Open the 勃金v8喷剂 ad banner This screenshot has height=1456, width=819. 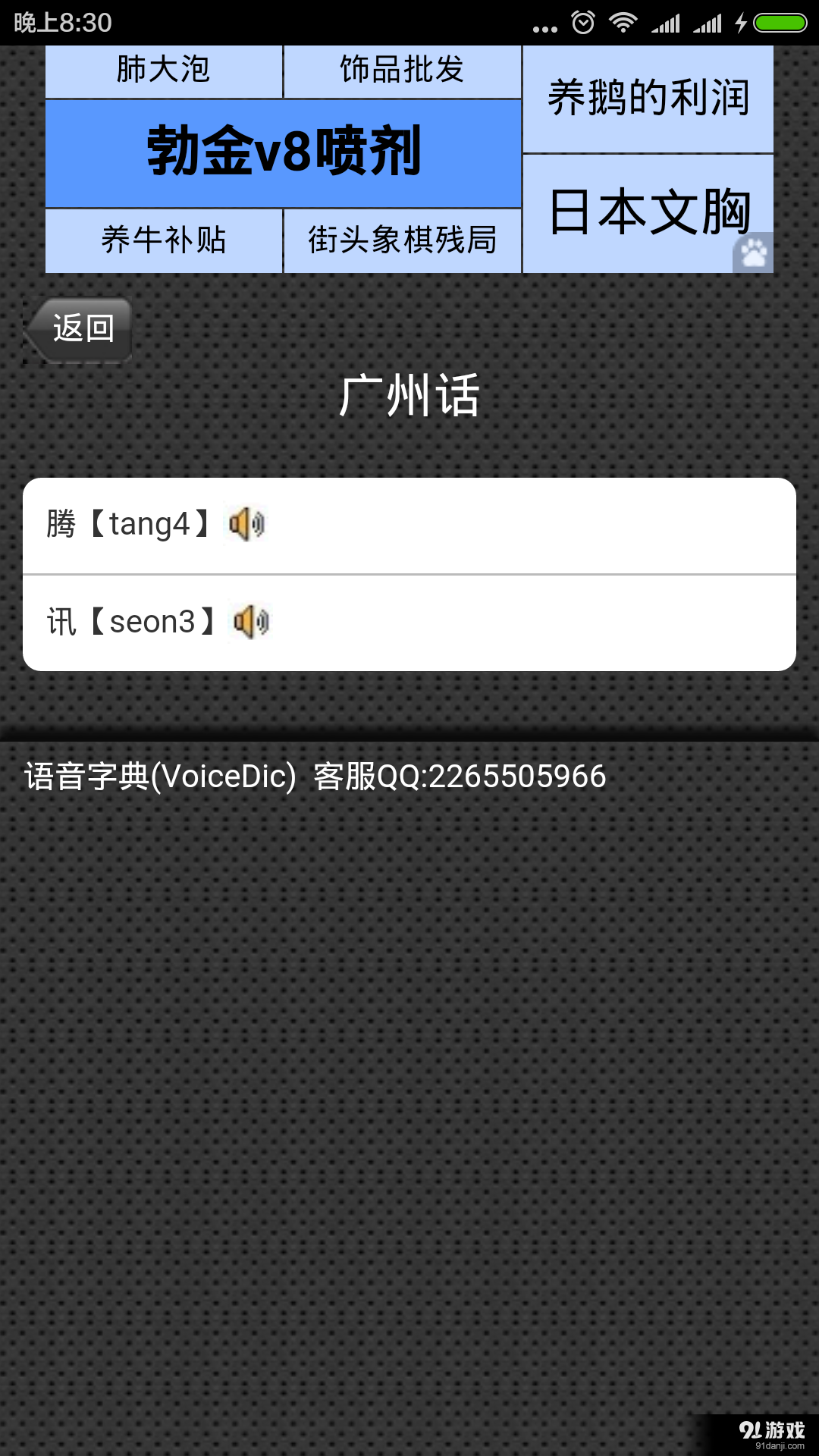[x=283, y=152]
